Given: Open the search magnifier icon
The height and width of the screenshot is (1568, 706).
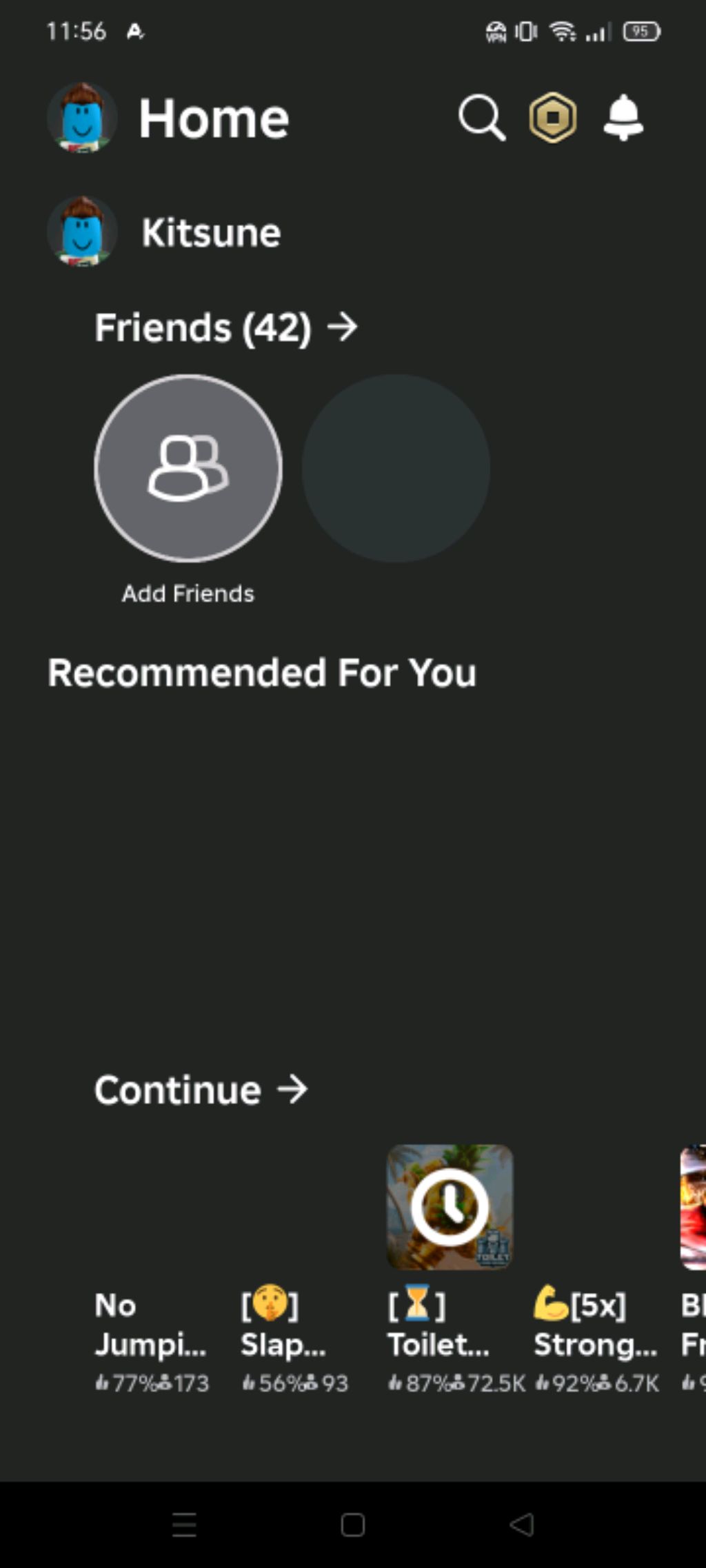Looking at the screenshot, I should (481, 118).
